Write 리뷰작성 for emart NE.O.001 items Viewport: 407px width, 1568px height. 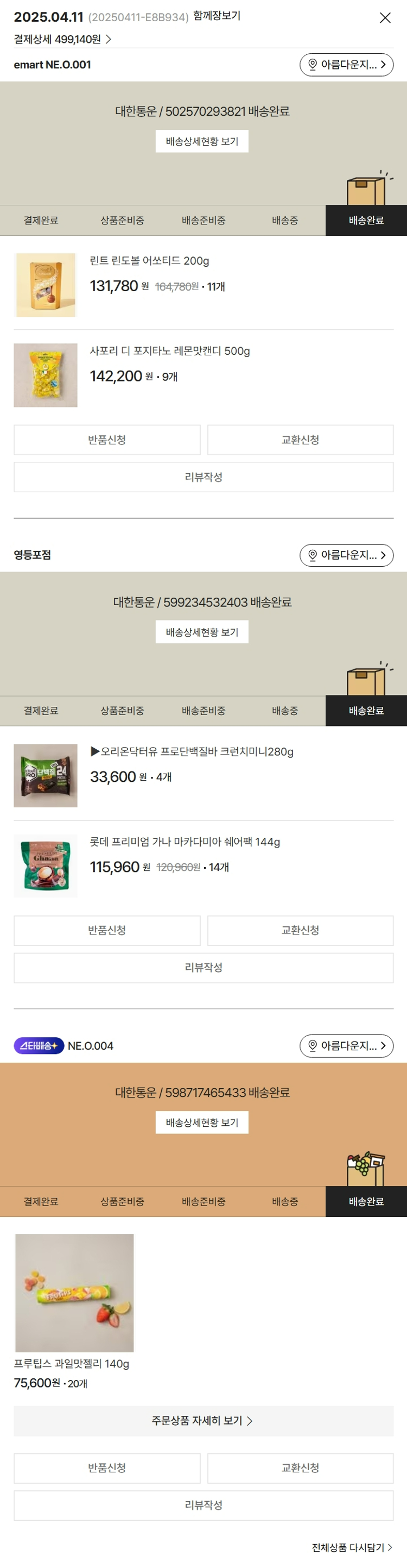point(203,476)
